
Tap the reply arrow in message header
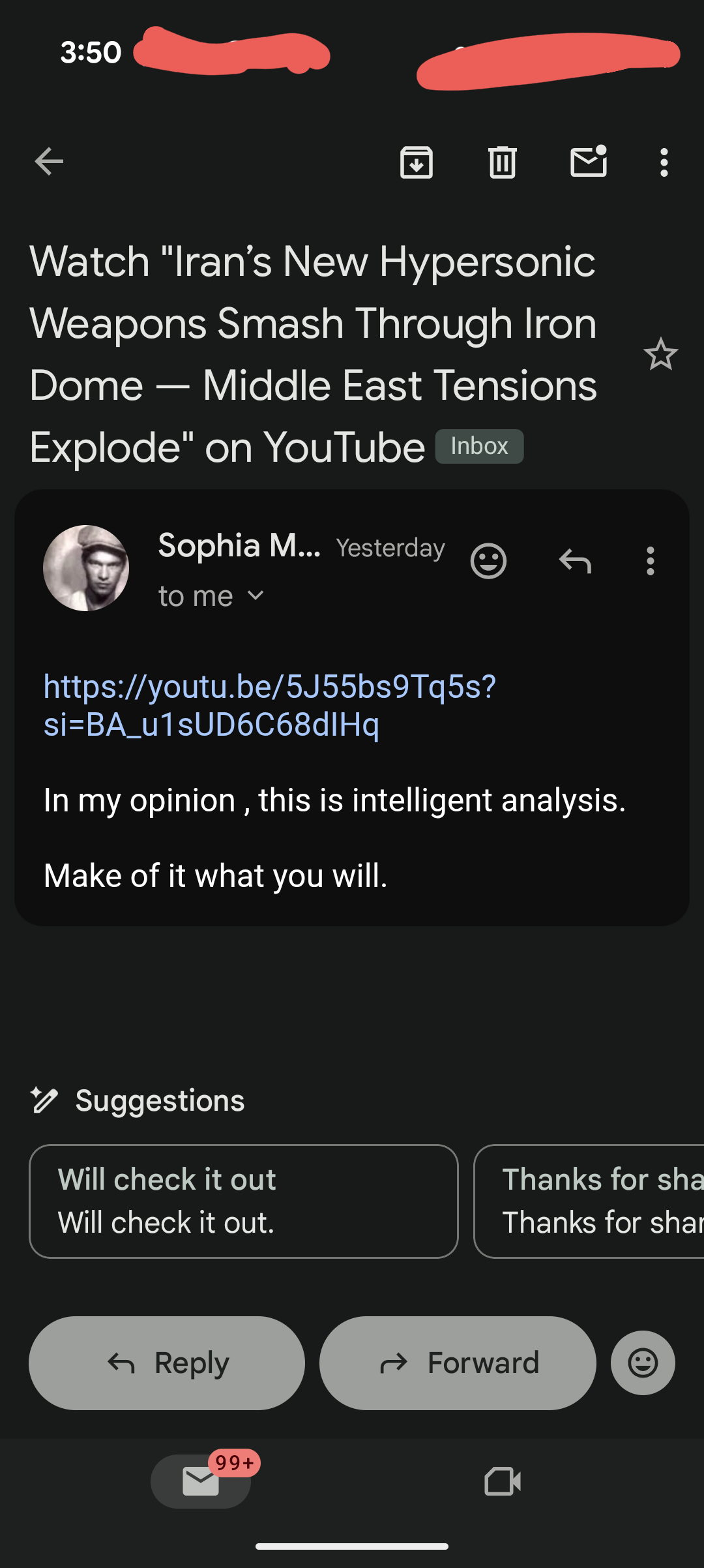pos(575,561)
